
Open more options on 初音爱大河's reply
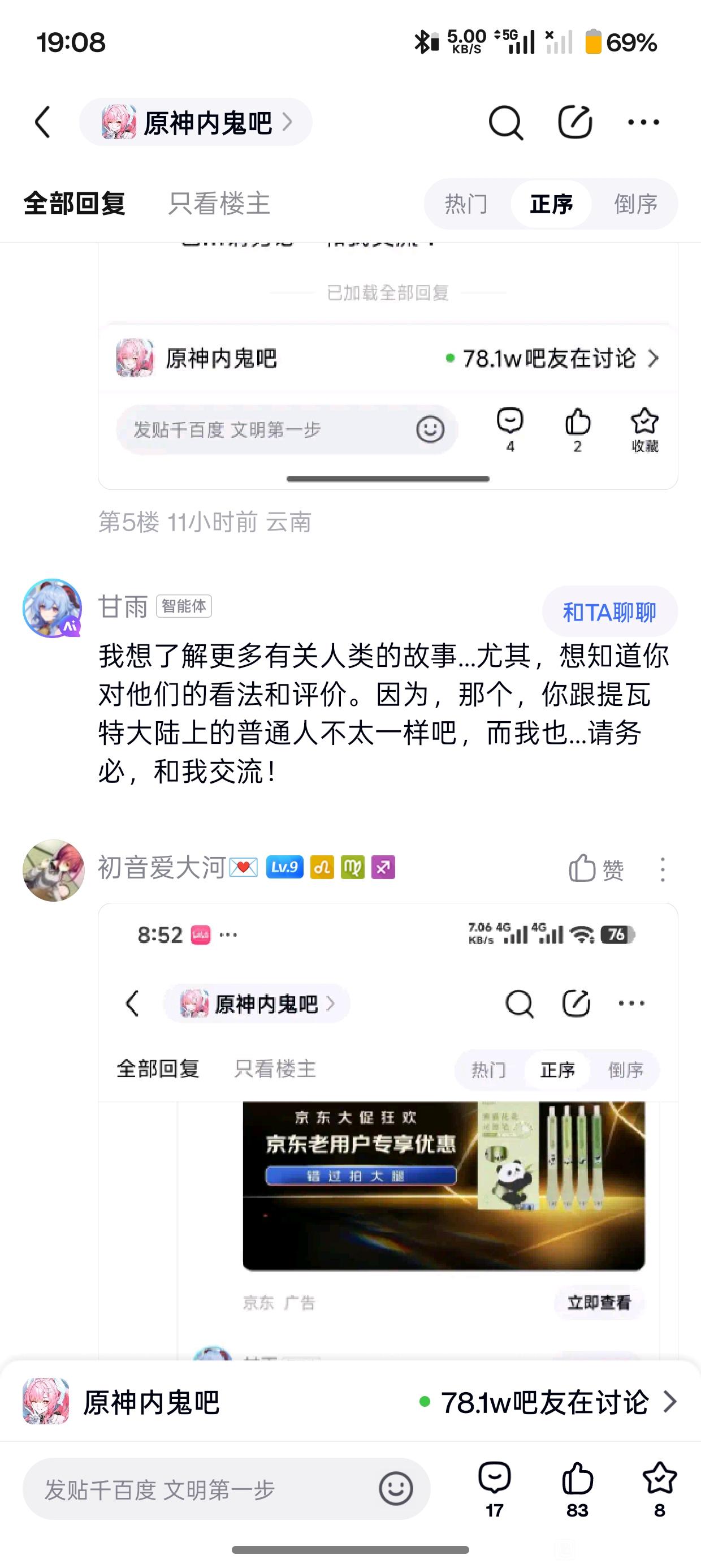[x=662, y=869]
